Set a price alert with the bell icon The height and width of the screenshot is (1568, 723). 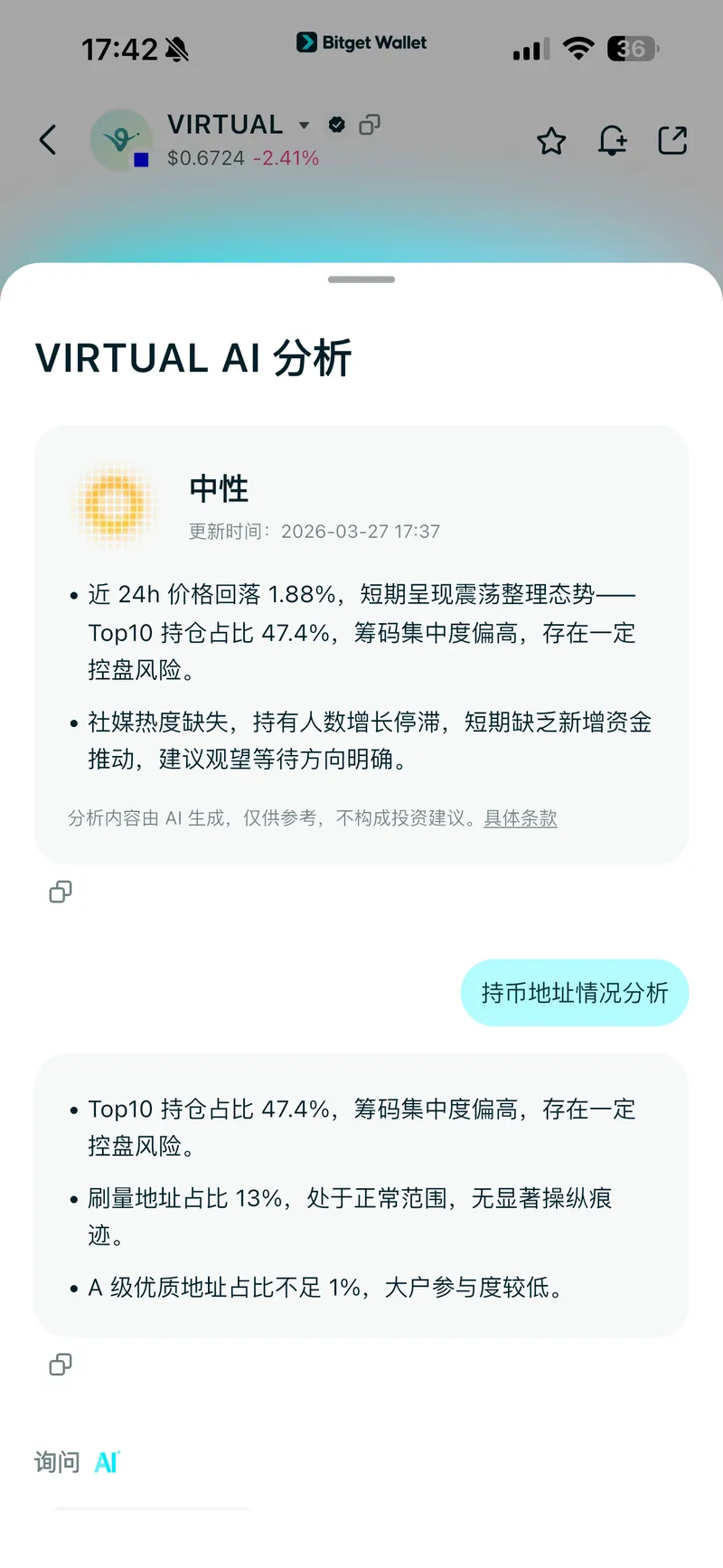pos(613,141)
